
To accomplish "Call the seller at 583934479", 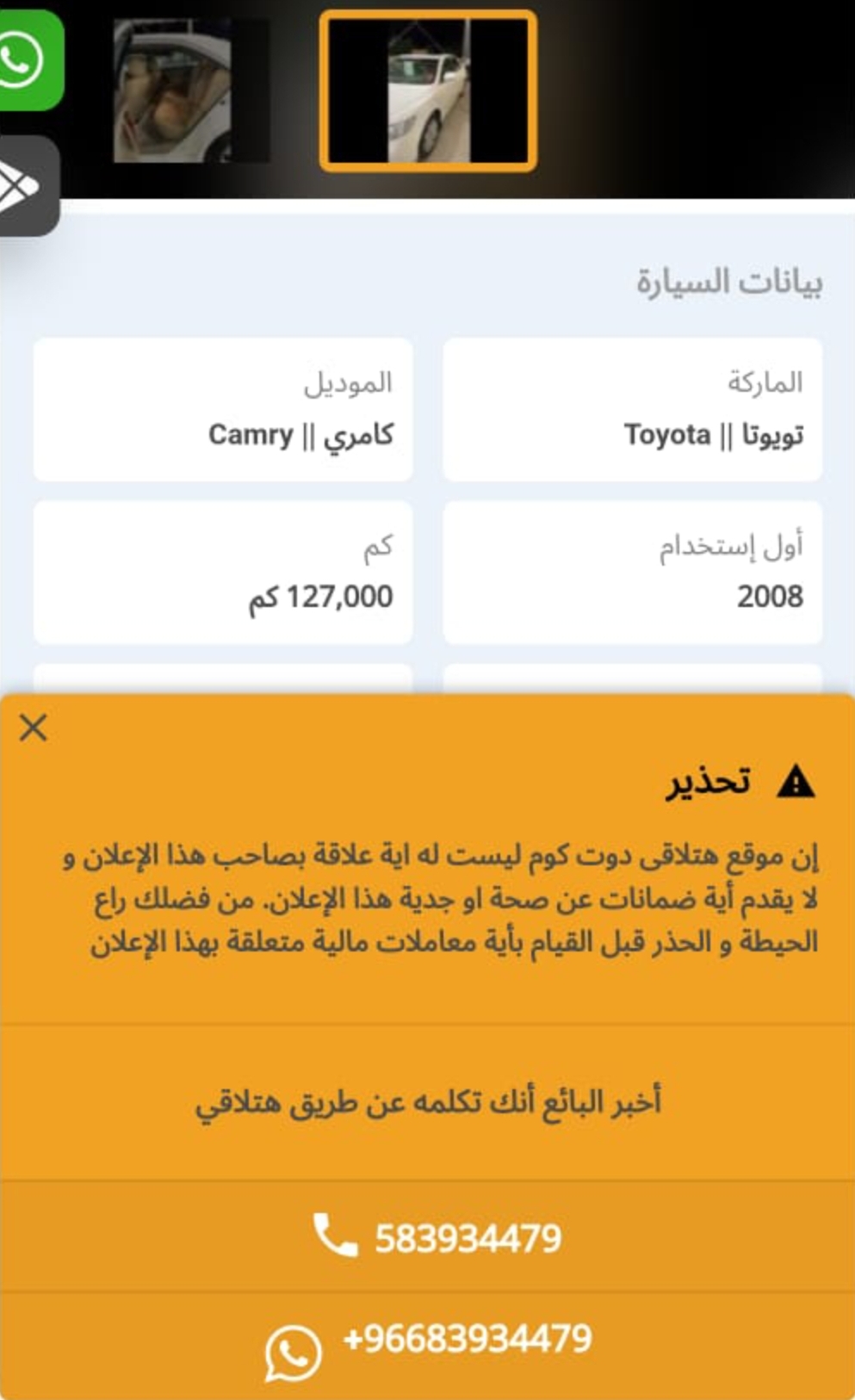I will [428, 1236].
